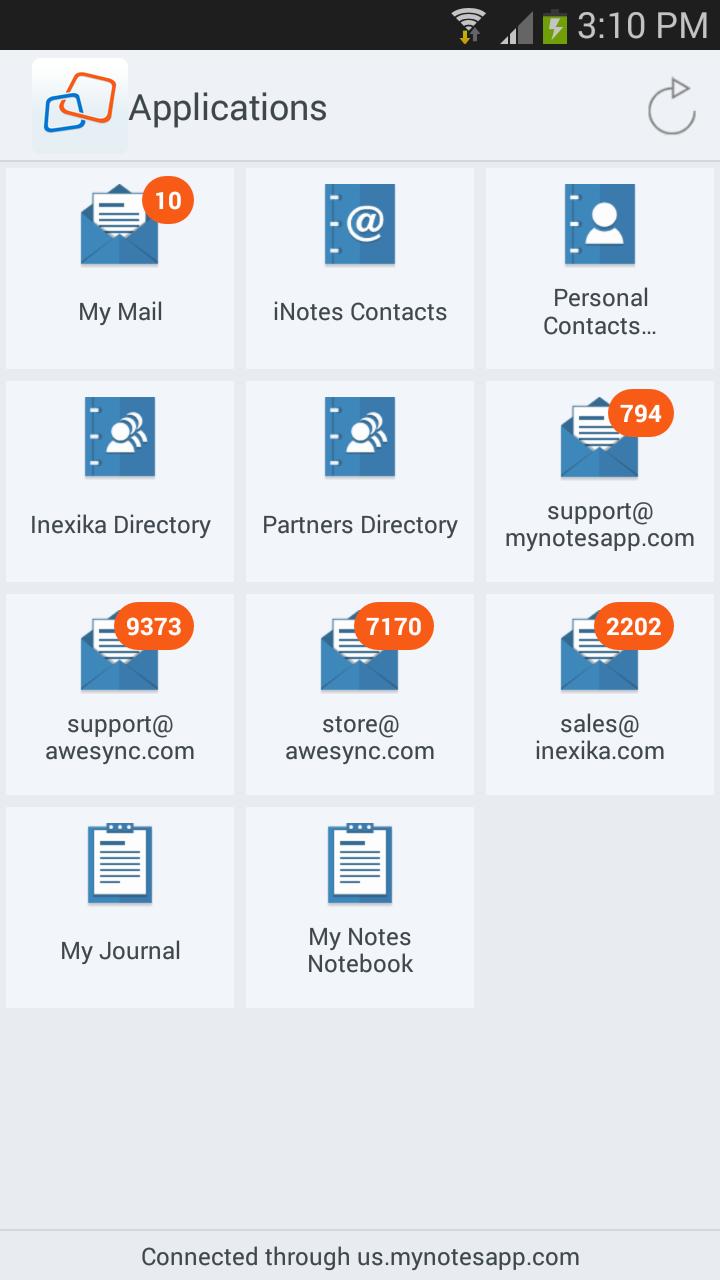The height and width of the screenshot is (1280, 720).
Task: Open the sales@inexika.com mailbox
Action: [x=600, y=694]
